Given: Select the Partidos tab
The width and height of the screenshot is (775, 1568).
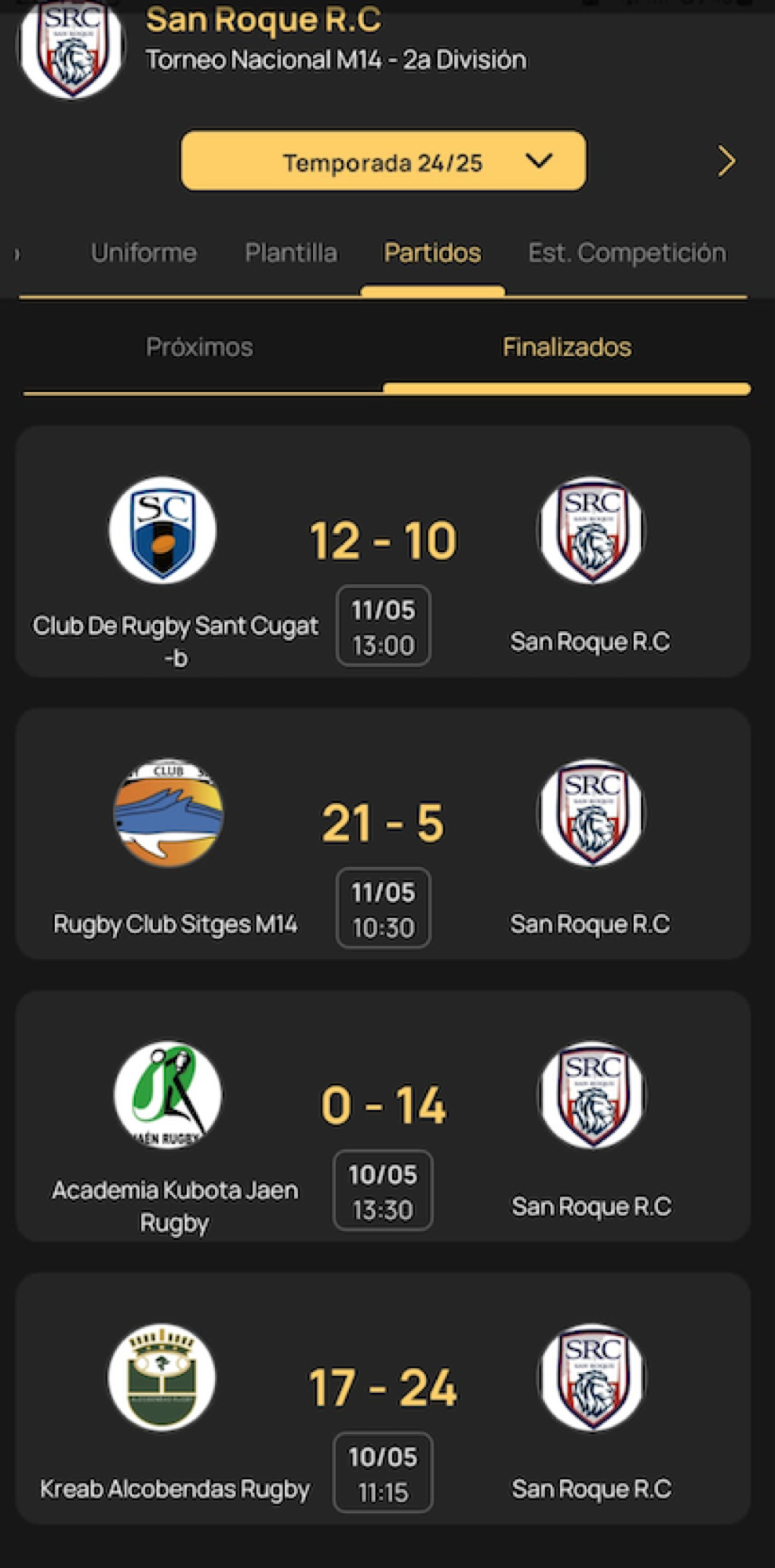Looking at the screenshot, I should 432,252.
